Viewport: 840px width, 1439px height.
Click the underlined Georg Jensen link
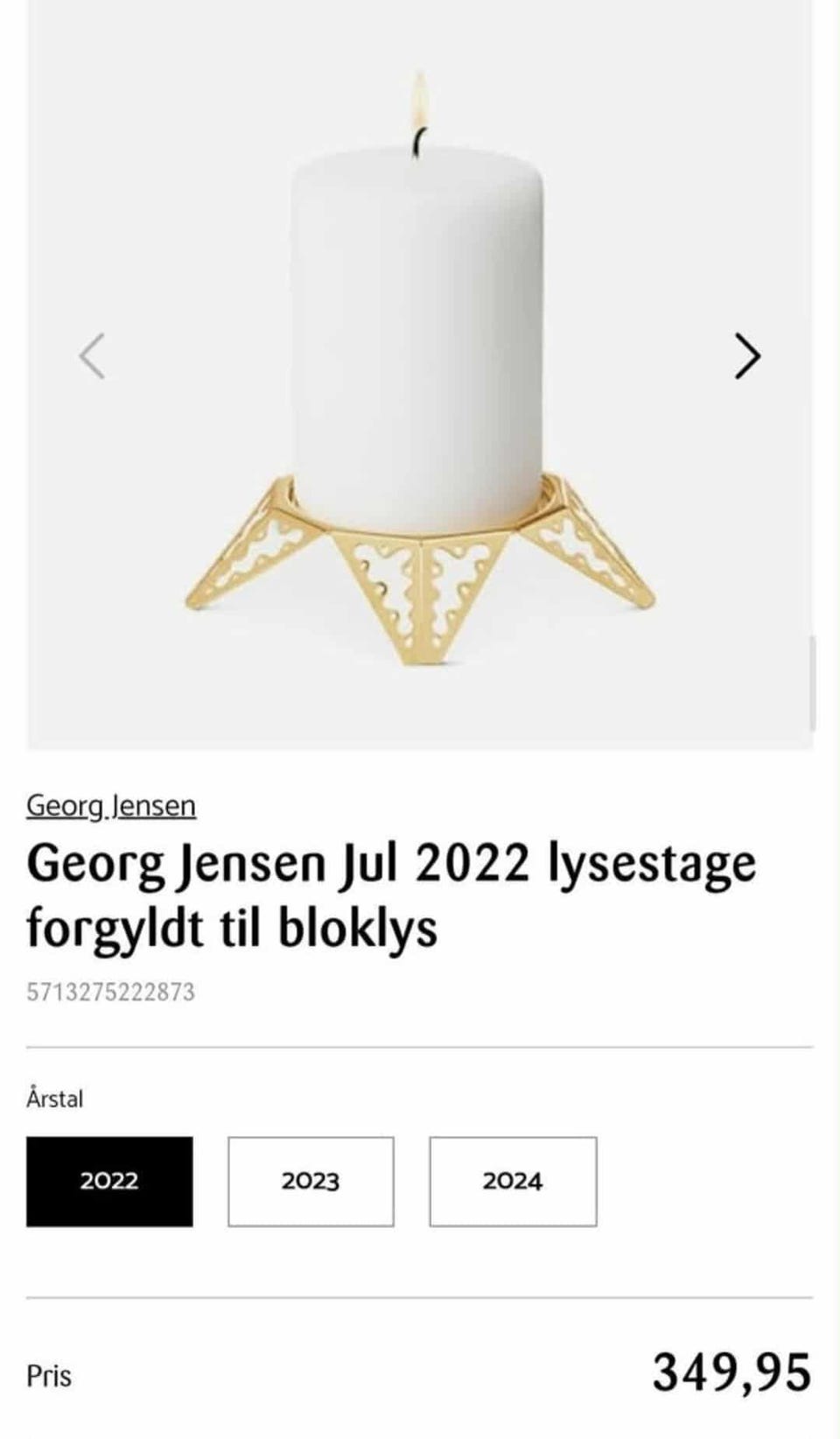pos(112,804)
